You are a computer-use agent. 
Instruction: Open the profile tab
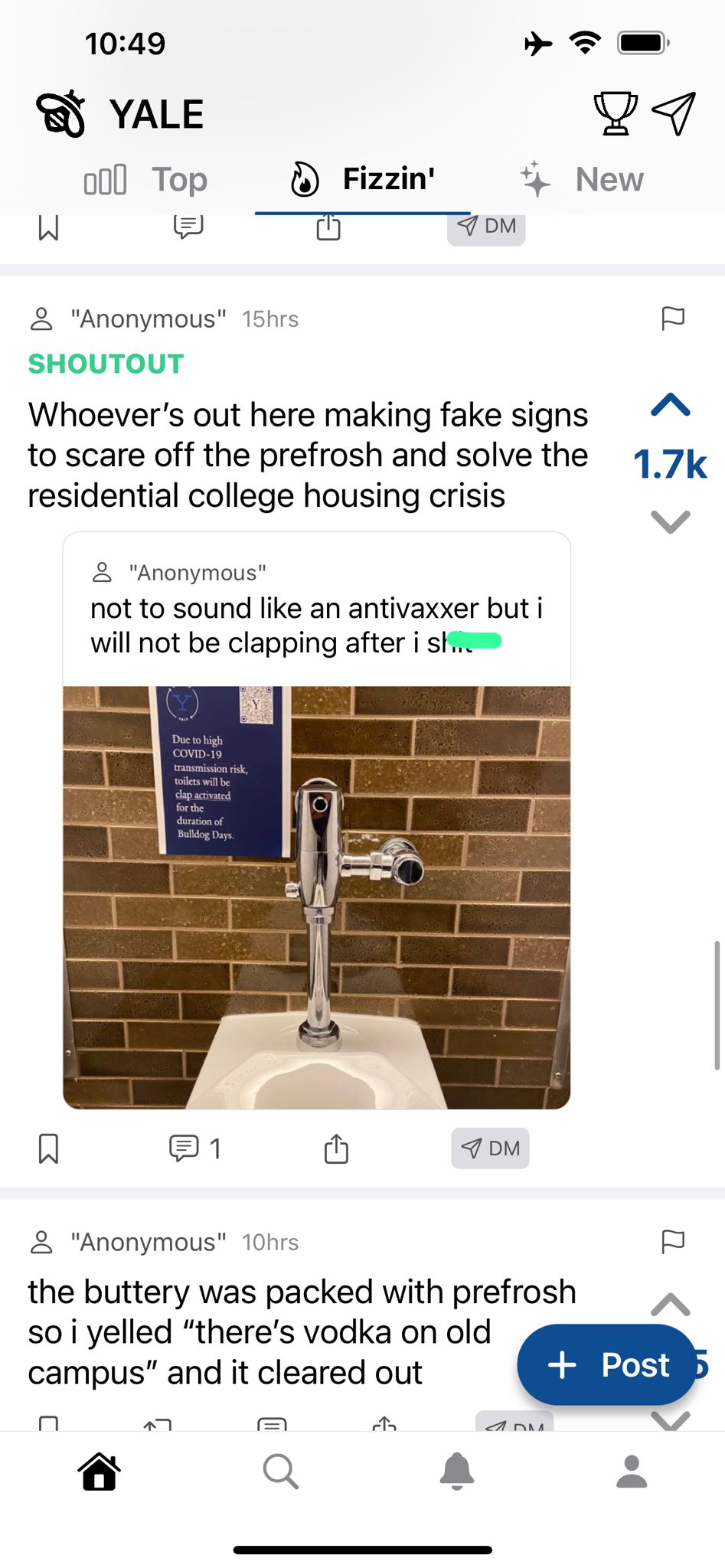[x=632, y=1472]
